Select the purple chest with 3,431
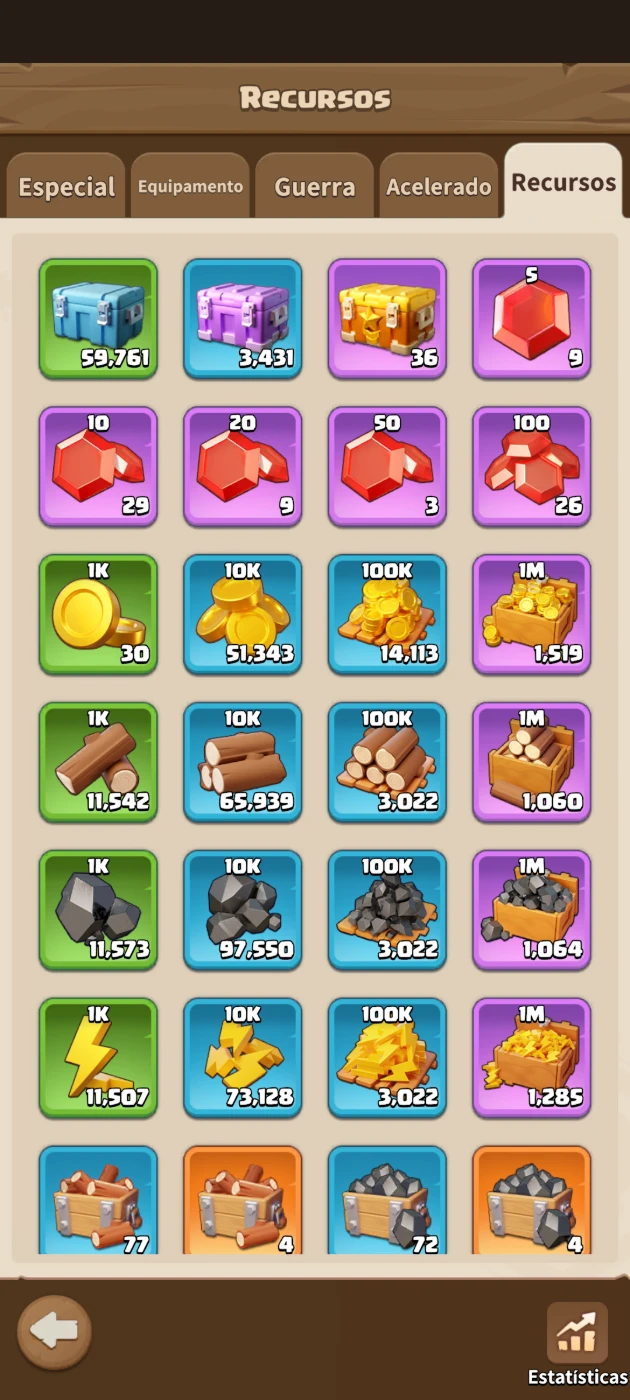Image resolution: width=630 pixels, height=1400 pixels. tap(243, 318)
